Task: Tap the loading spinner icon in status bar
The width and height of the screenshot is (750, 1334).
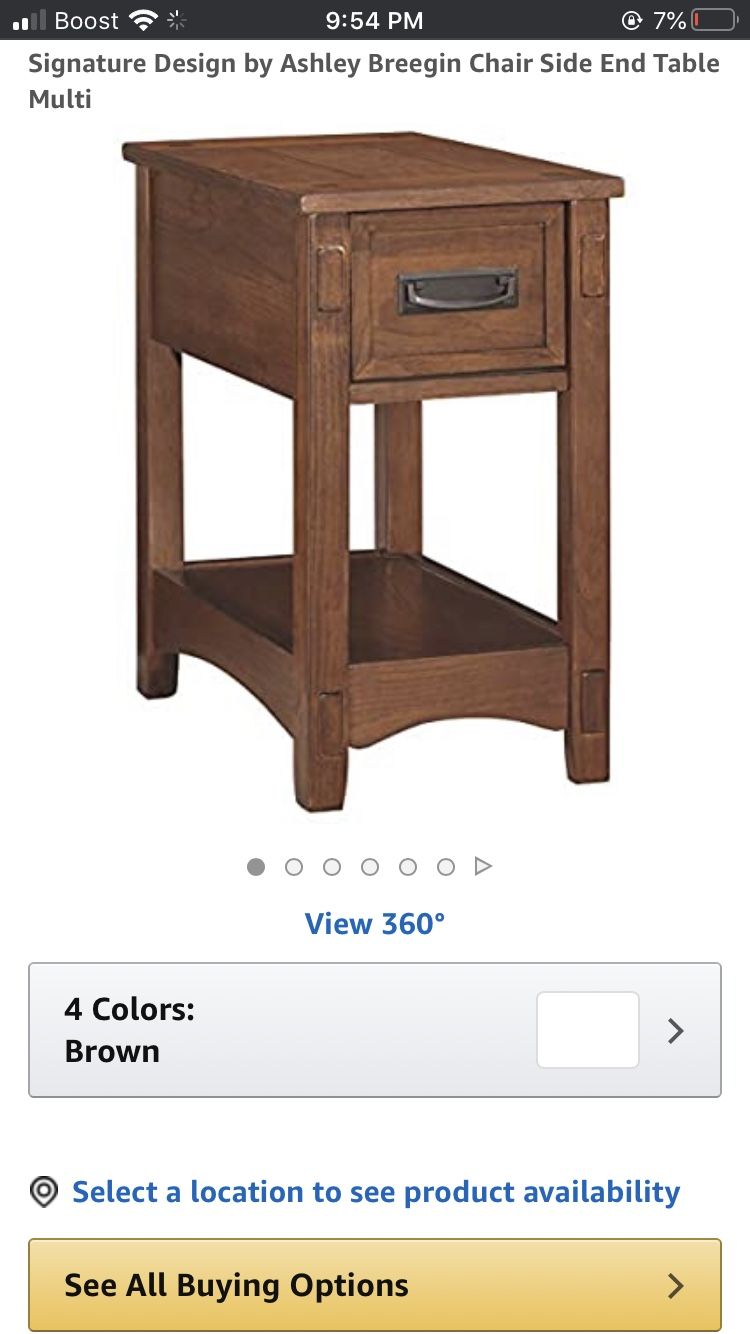Action: click(x=176, y=20)
